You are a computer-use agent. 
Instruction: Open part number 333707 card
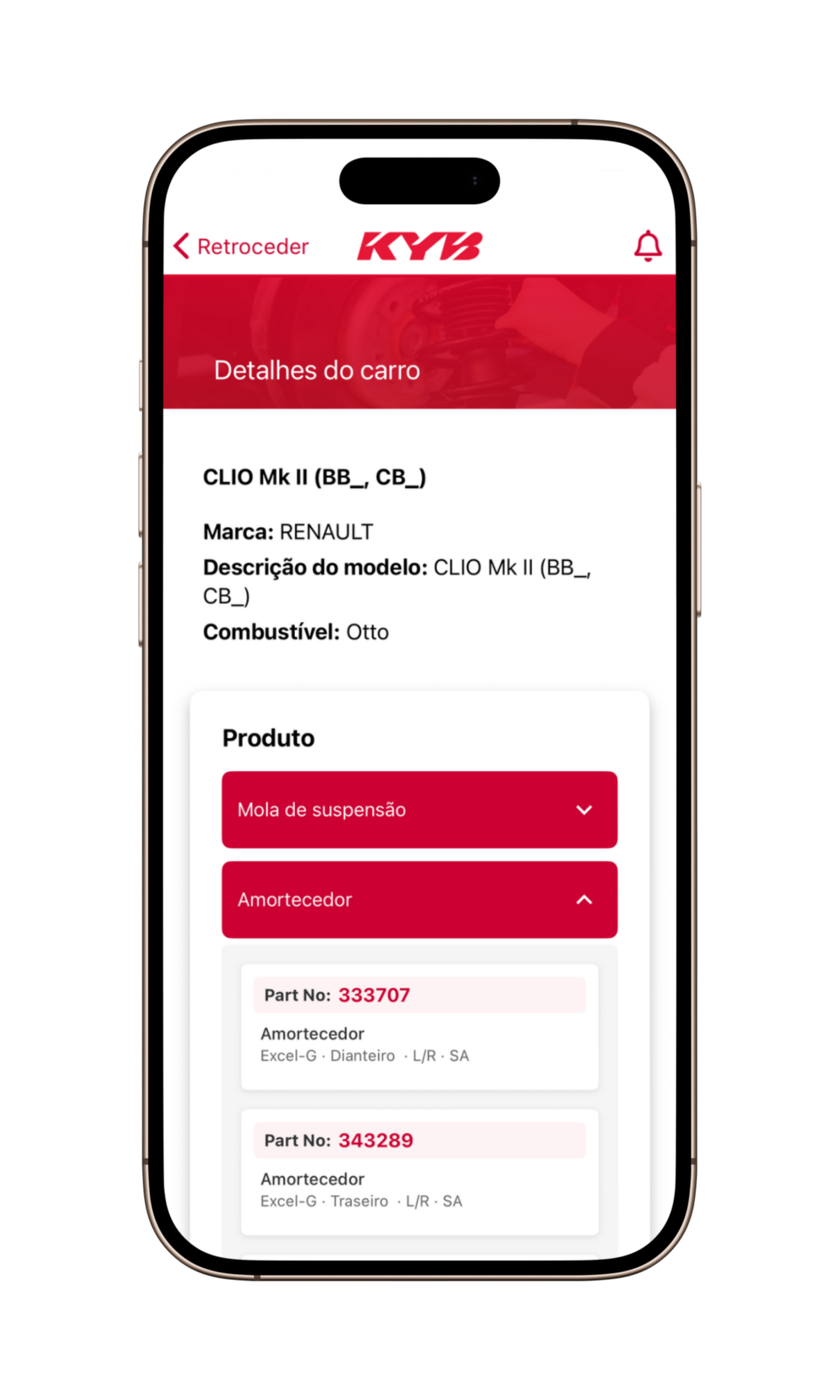coord(419,1026)
